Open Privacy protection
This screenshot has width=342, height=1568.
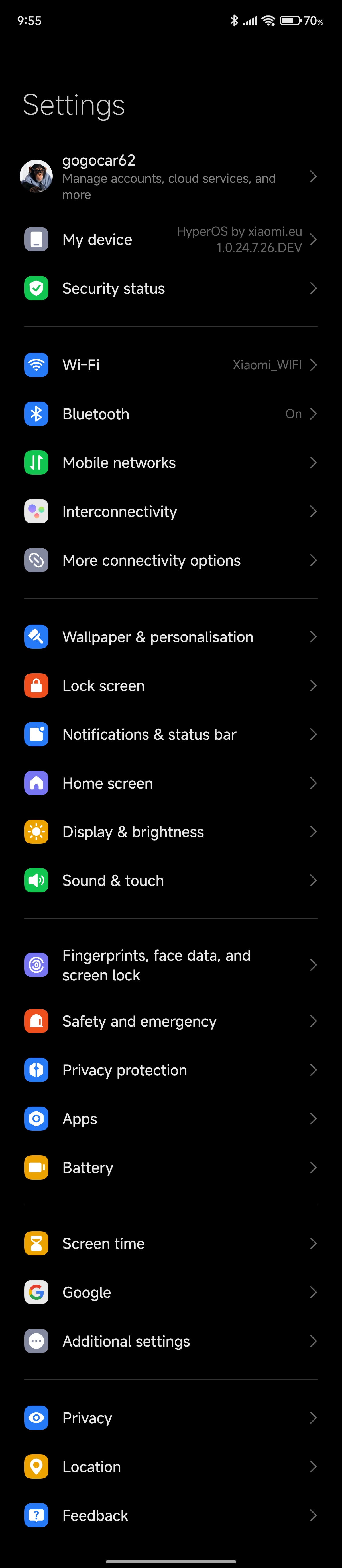[170, 1069]
